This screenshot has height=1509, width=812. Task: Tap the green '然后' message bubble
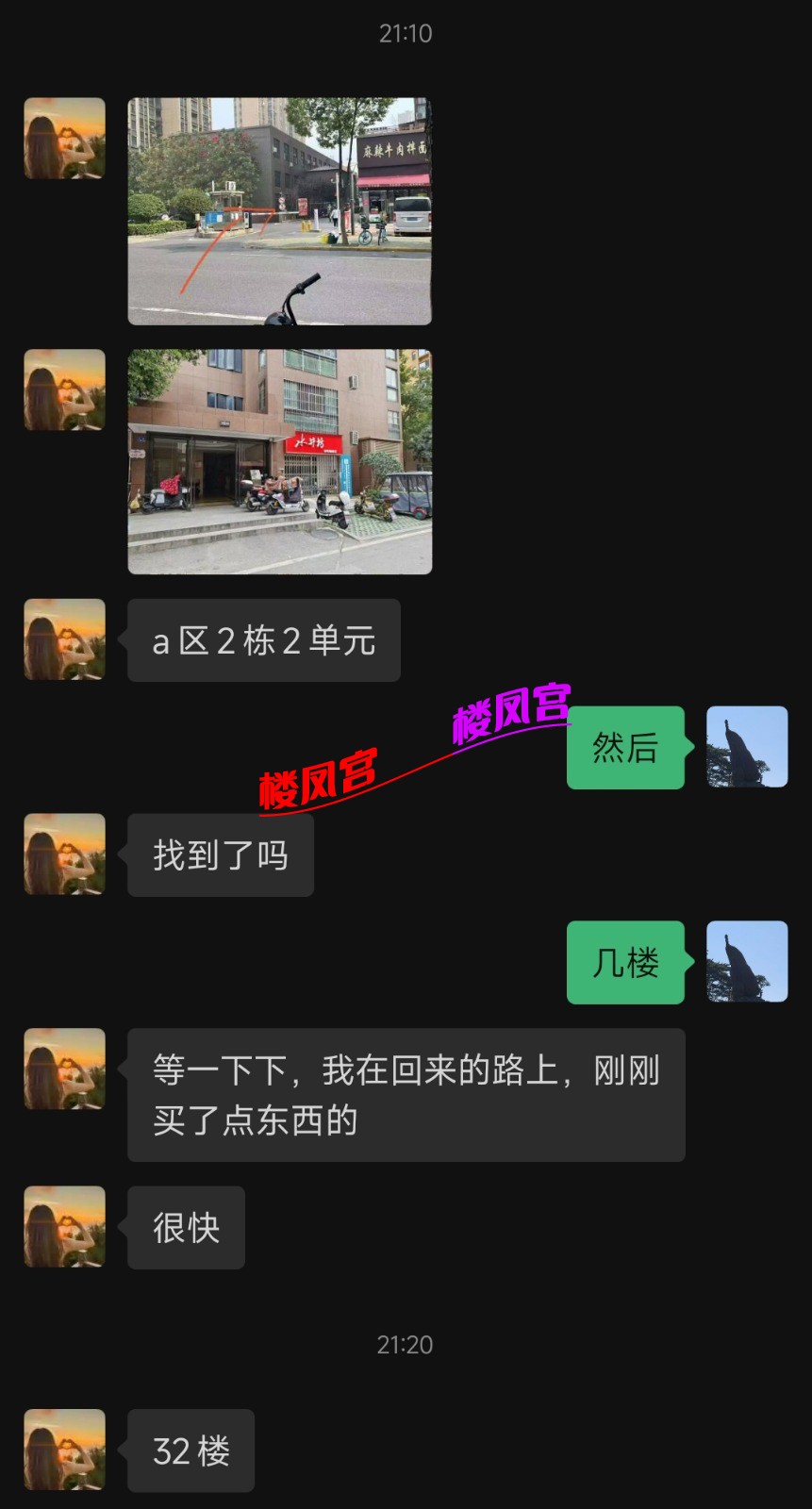click(x=624, y=746)
